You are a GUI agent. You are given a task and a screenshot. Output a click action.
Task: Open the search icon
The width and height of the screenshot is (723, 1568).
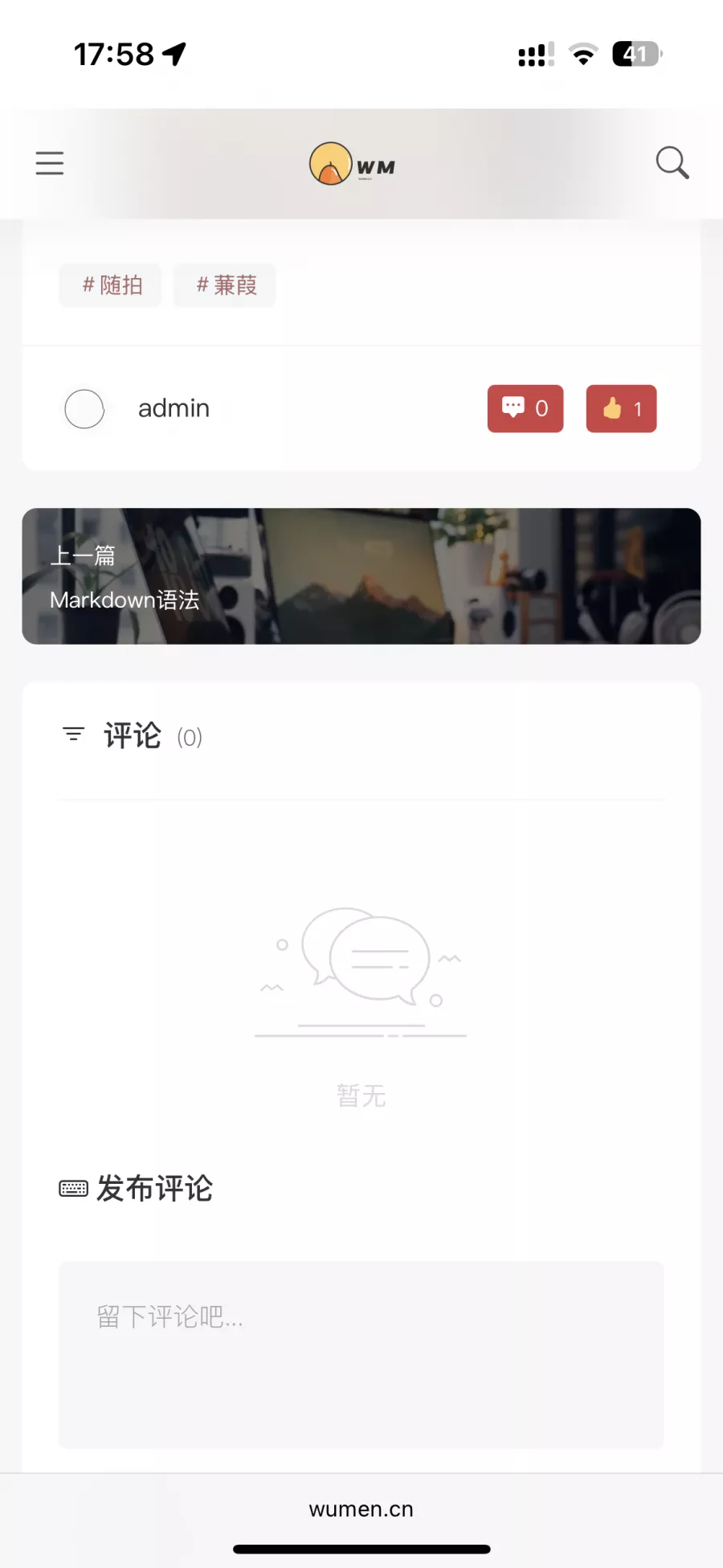(672, 163)
